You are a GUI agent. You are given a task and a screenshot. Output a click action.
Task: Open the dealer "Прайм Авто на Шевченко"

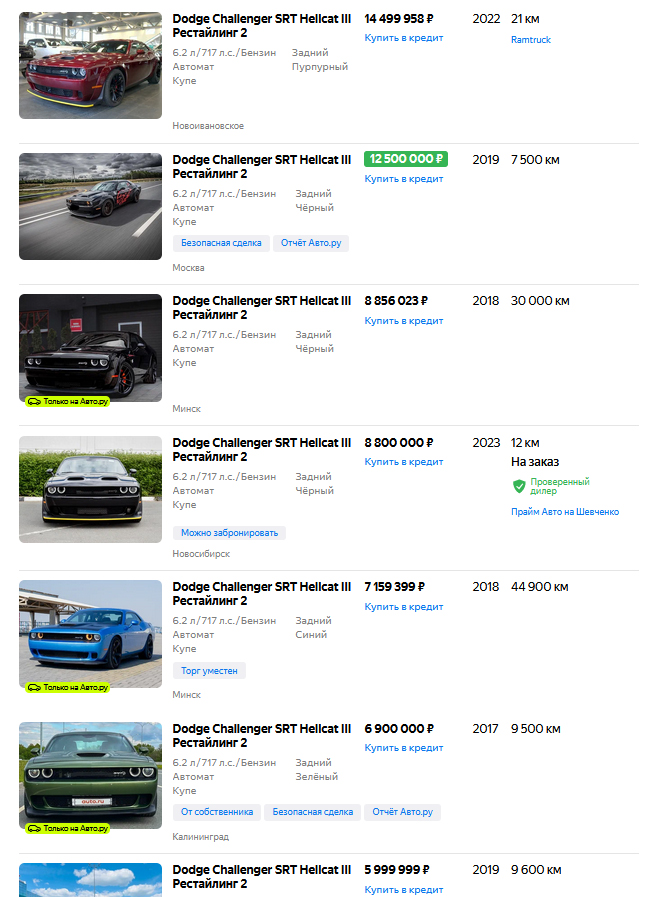[565, 512]
